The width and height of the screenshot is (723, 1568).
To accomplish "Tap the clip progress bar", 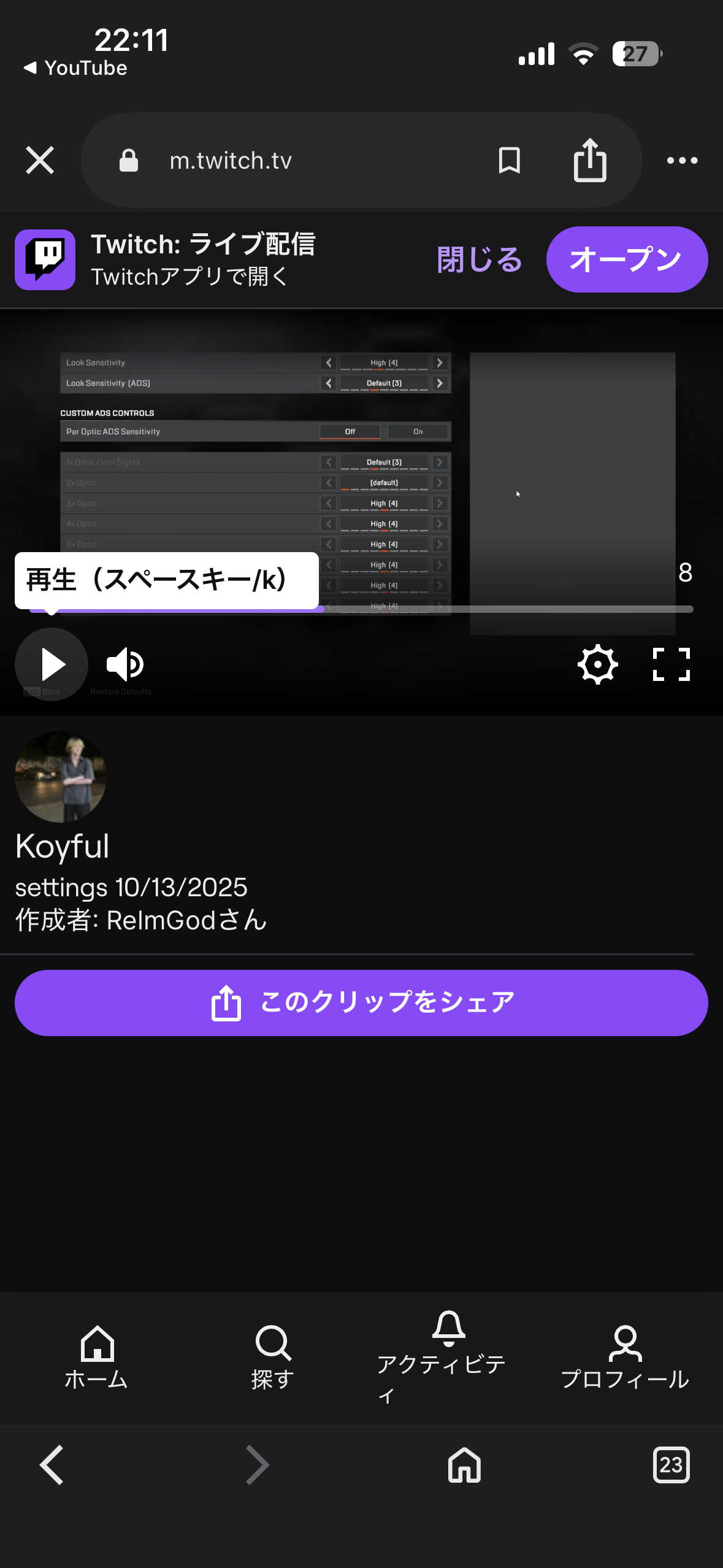I will pos(491,609).
